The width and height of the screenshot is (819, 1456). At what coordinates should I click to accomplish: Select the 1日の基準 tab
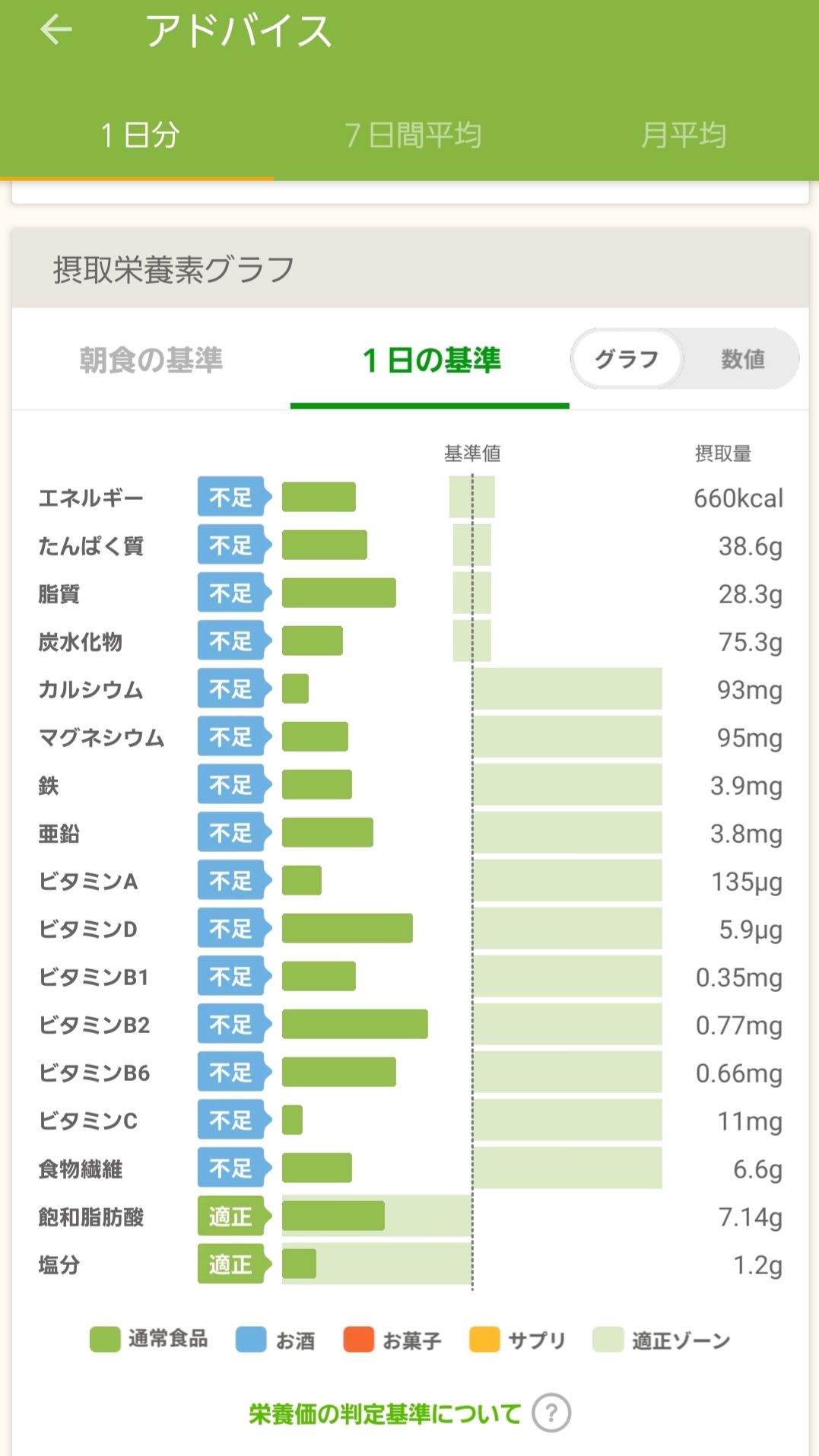tap(430, 360)
